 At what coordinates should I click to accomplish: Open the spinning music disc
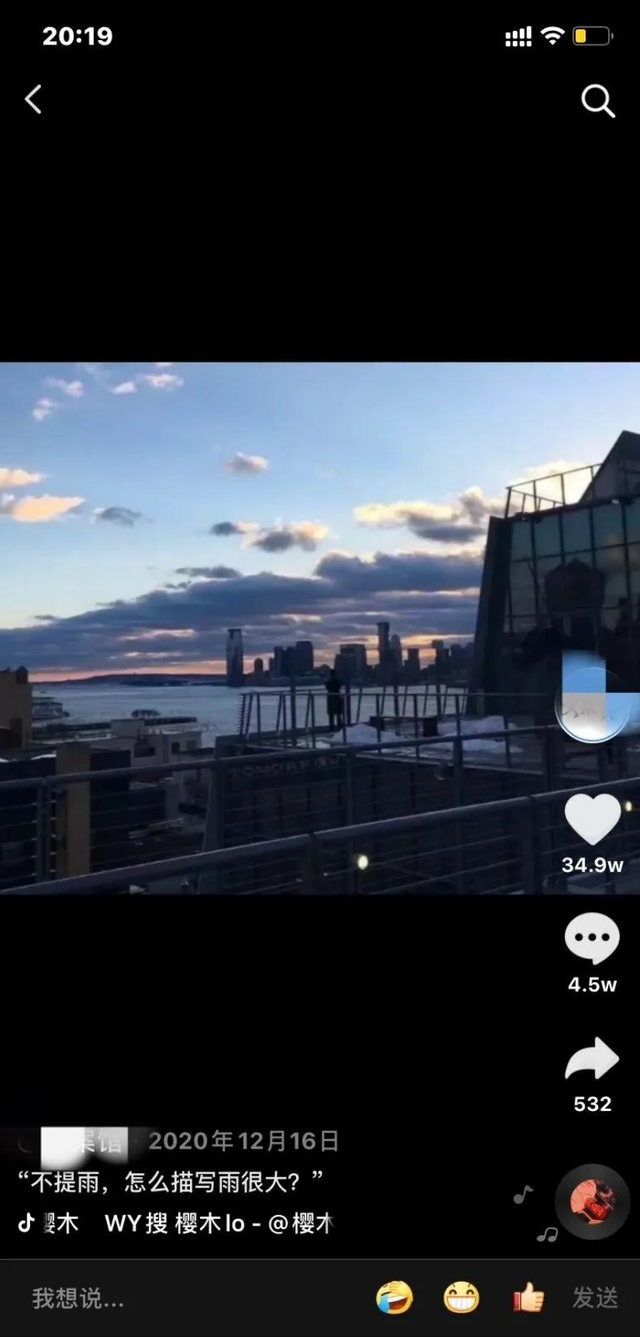point(592,1201)
